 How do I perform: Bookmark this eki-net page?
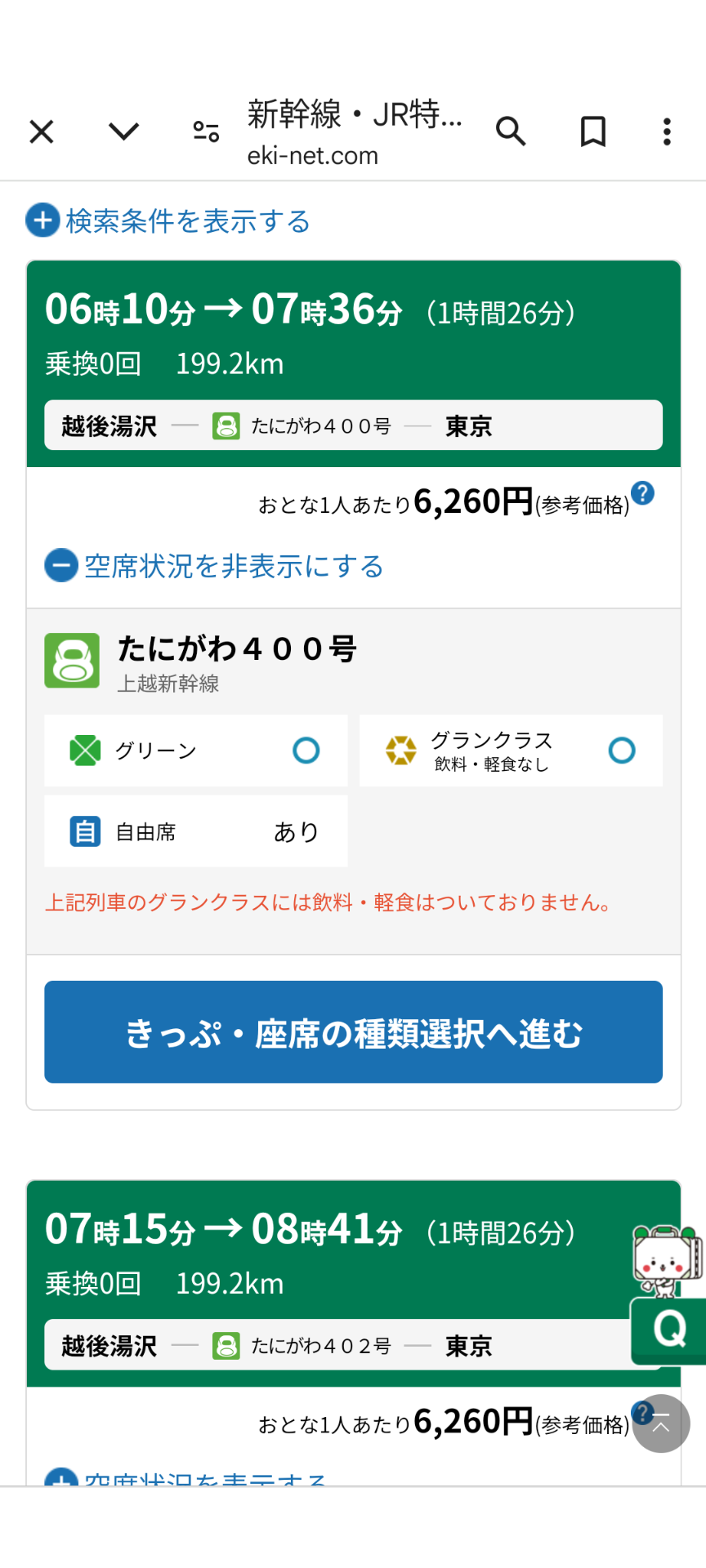pos(593,131)
